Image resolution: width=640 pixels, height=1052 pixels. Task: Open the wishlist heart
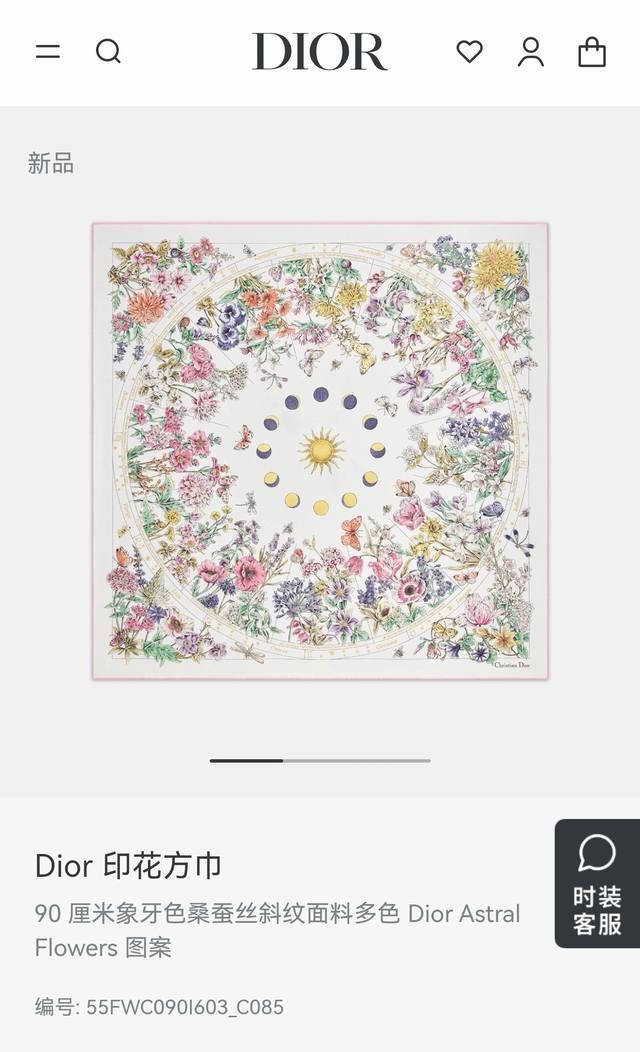tap(469, 52)
